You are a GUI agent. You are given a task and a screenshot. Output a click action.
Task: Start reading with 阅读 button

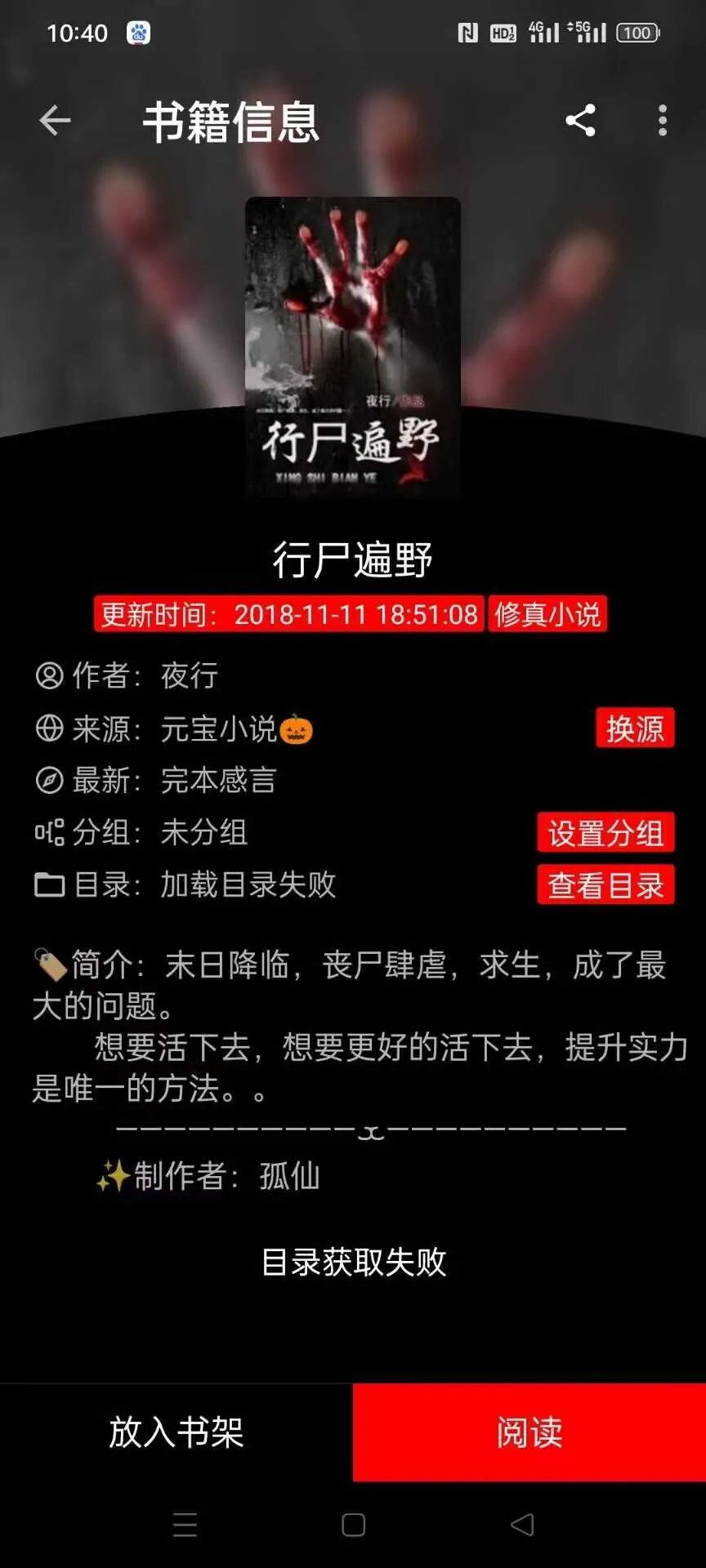coord(529,1432)
